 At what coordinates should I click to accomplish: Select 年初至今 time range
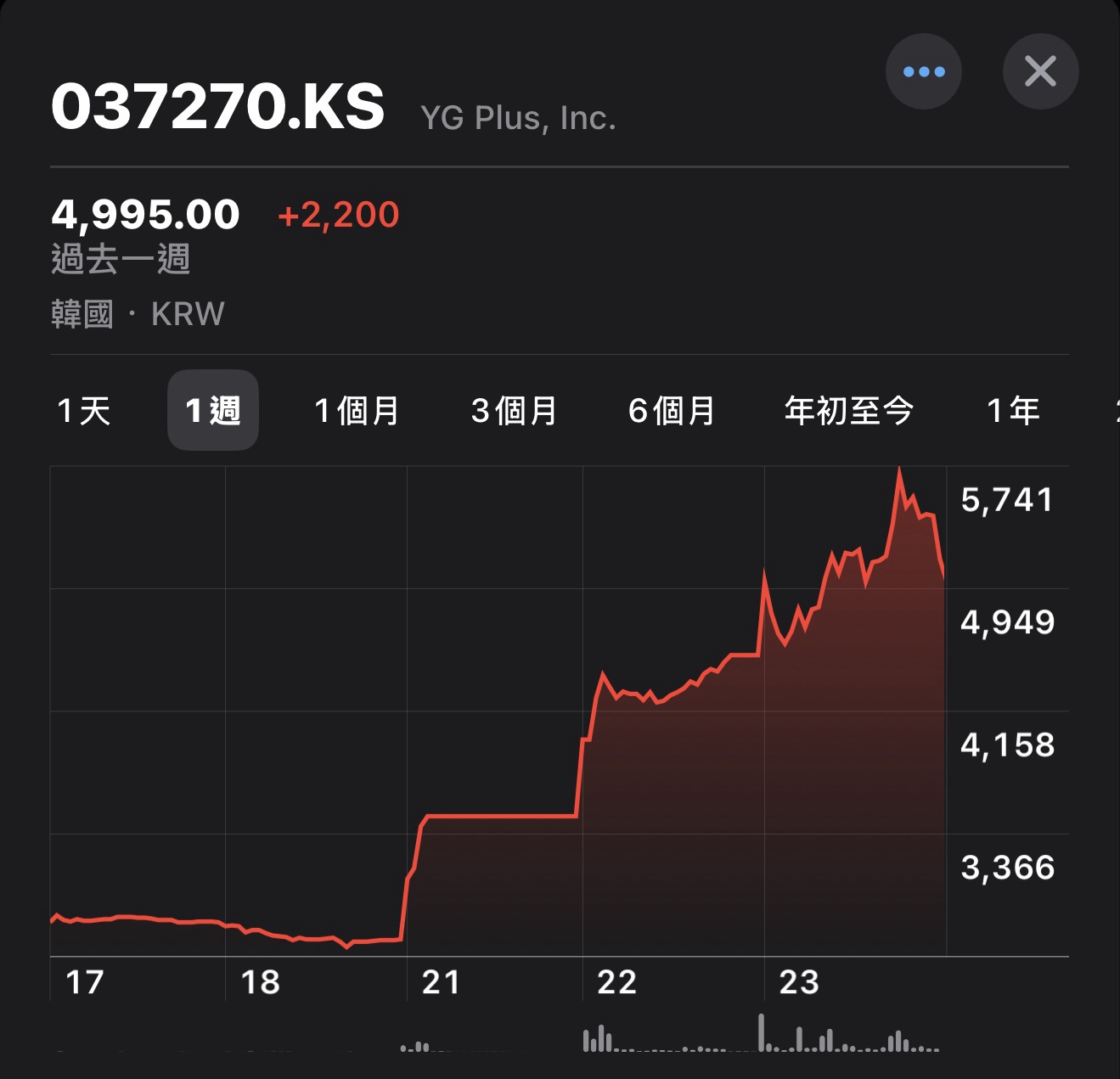[848, 411]
